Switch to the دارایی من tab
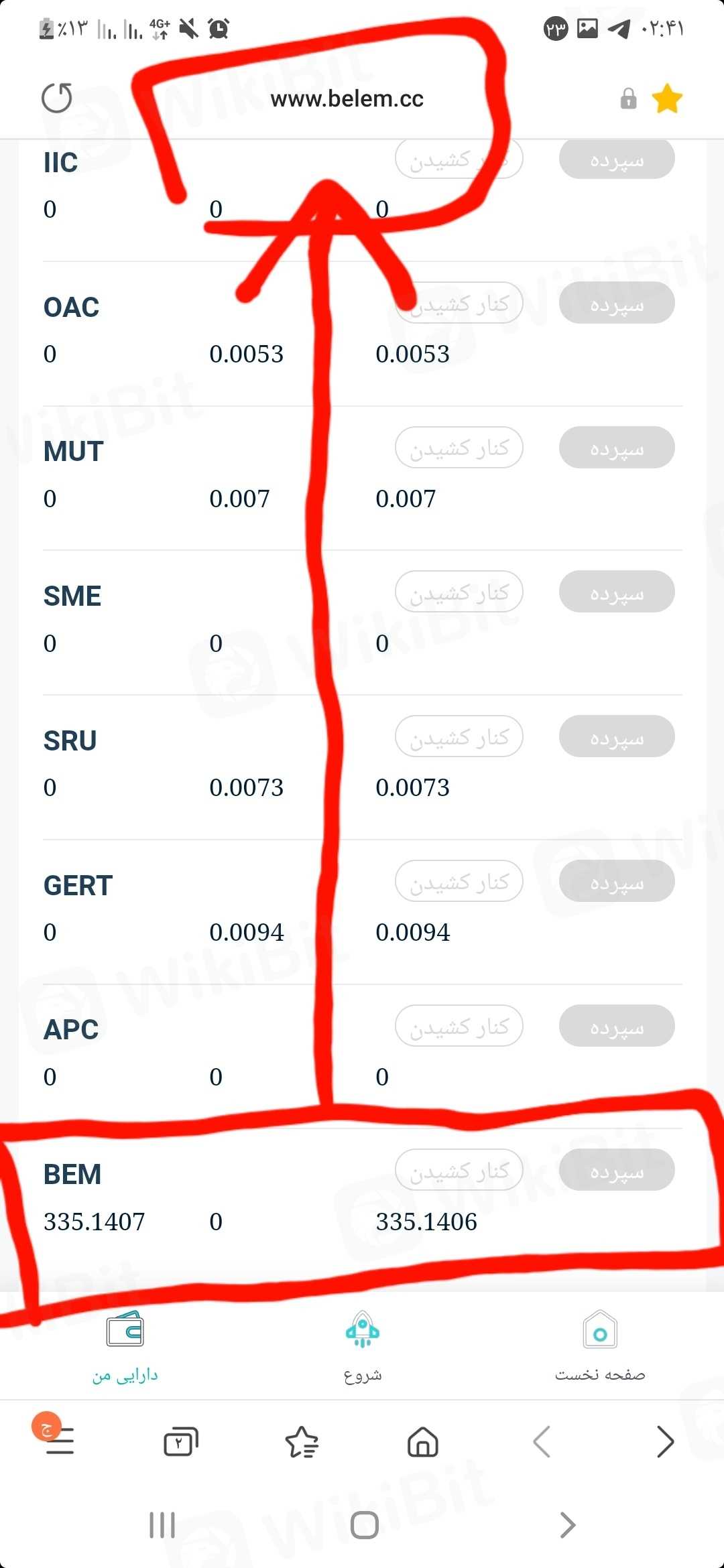This screenshot has width=724, height=1568. pos(125,1347)
